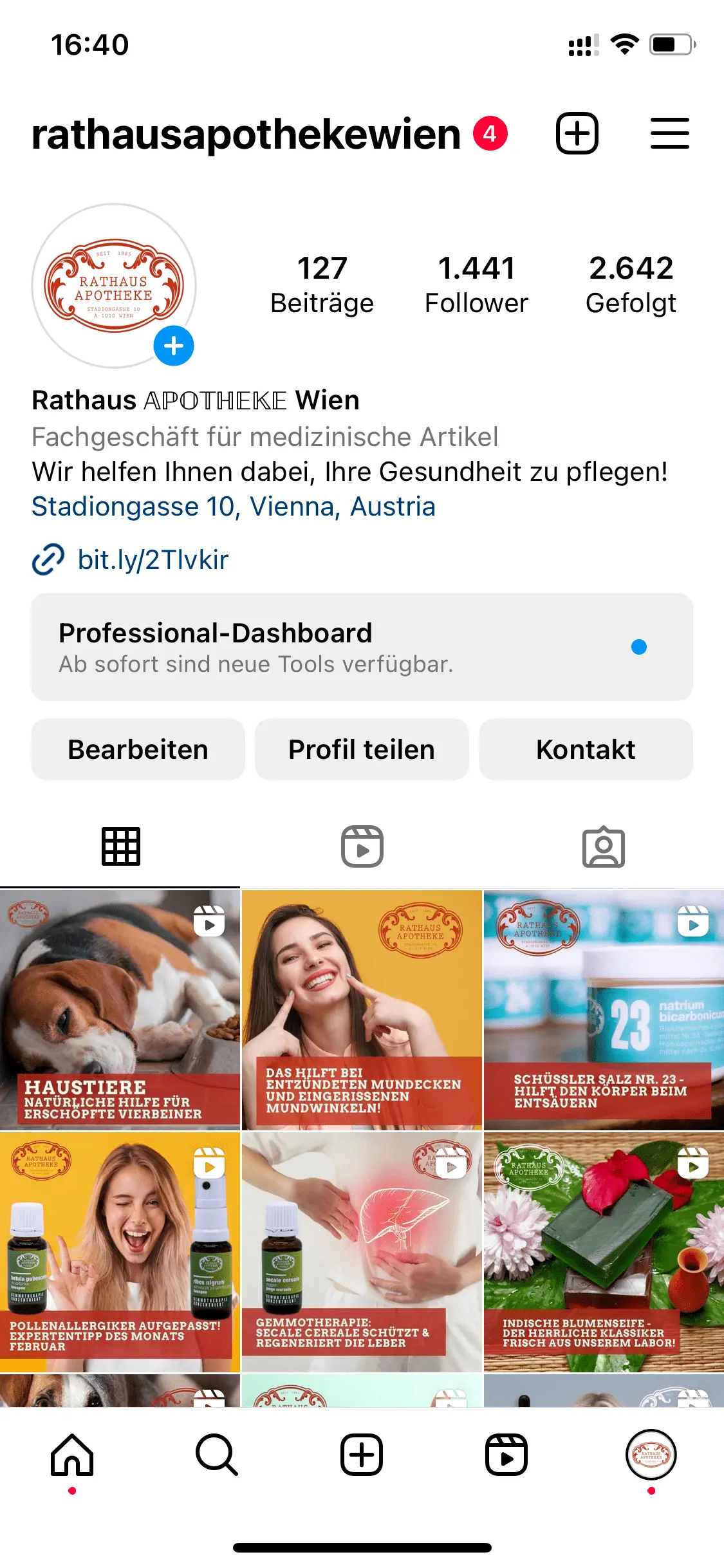Open the Haustiere beagle post

click(120, 1011)
